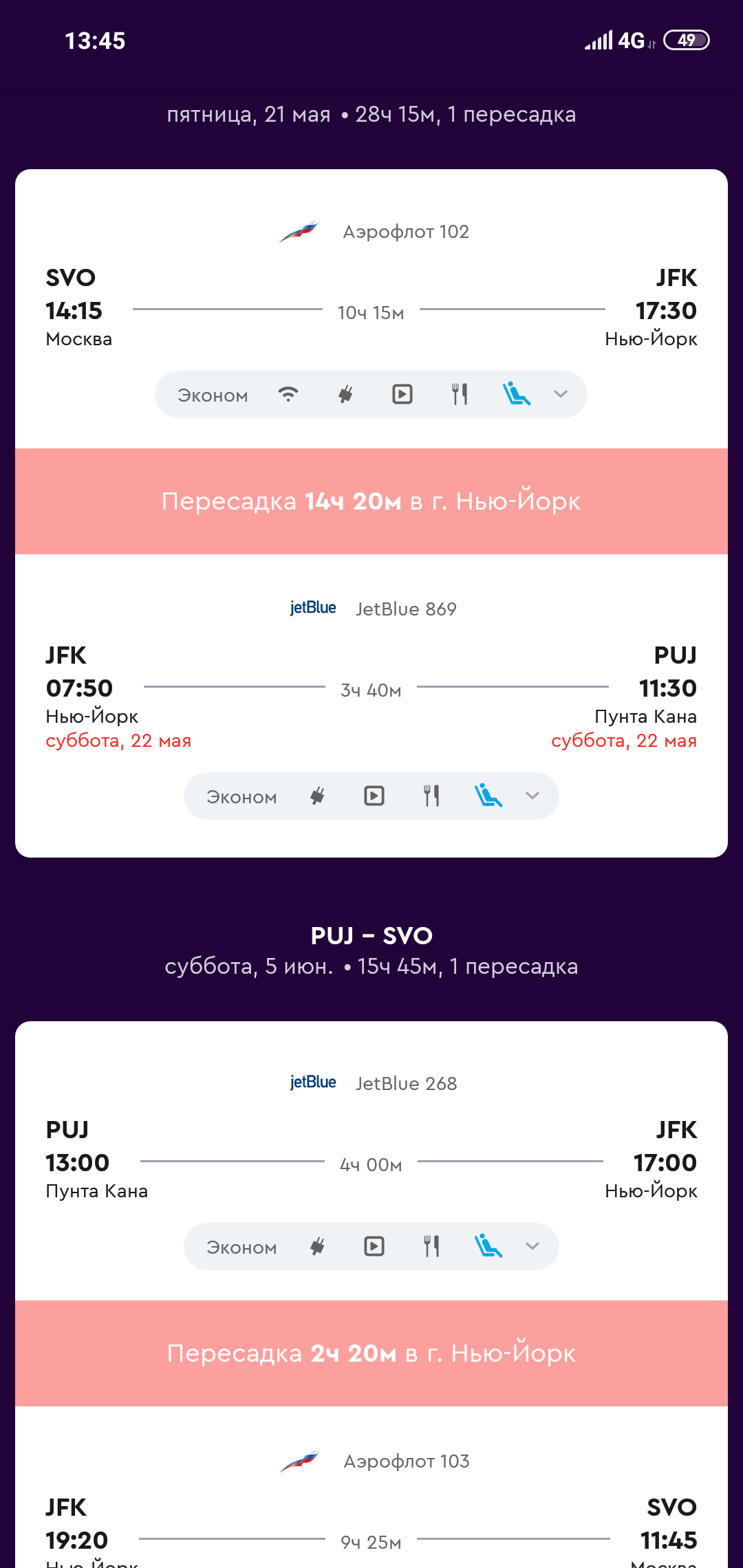Expand amenities for JetBlue 869 flight

[x=532, y=796]
